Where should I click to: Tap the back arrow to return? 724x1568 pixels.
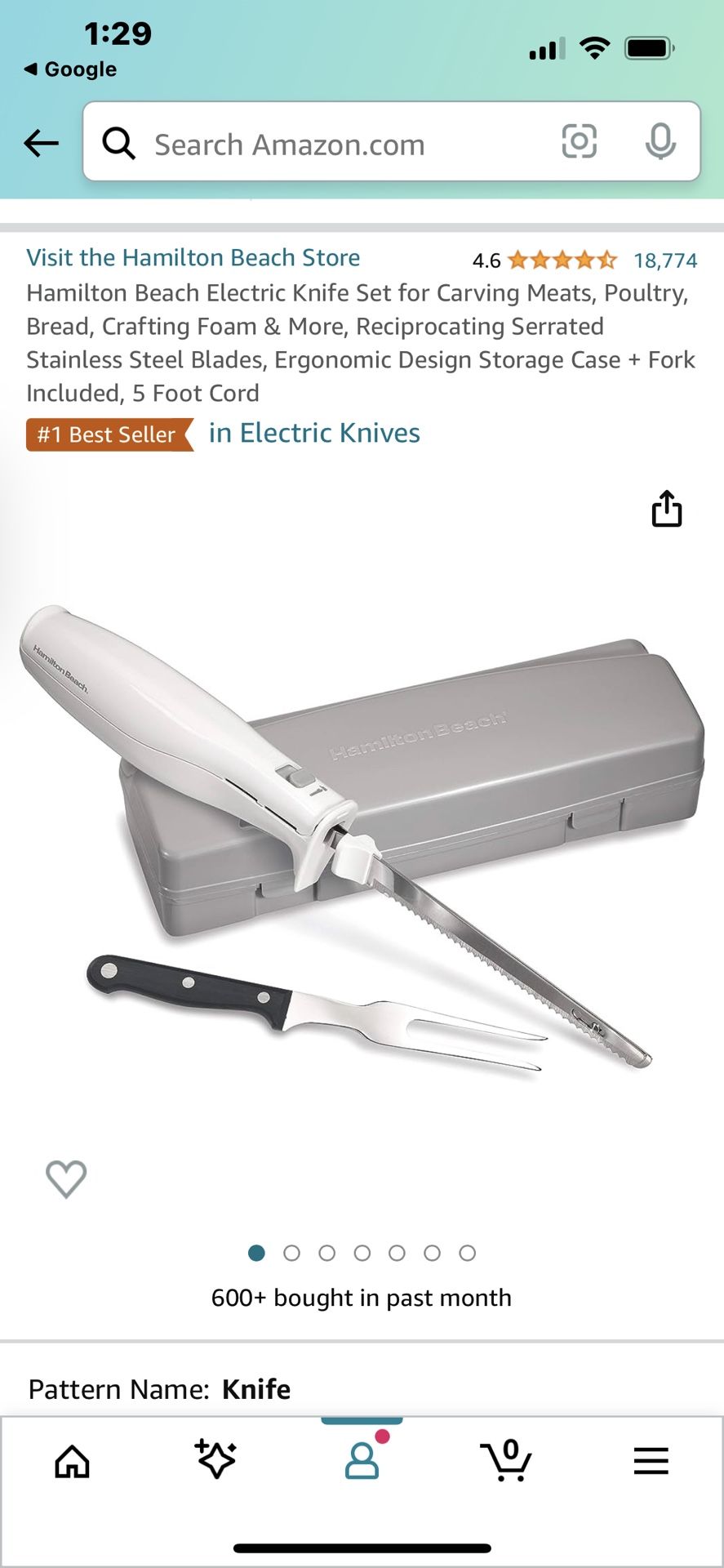39,143
